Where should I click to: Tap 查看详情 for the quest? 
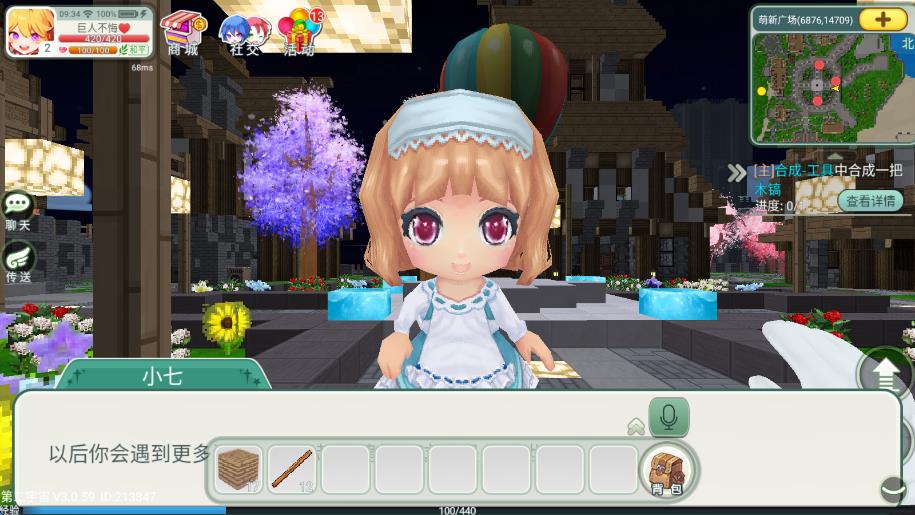[x=870, y=200]
